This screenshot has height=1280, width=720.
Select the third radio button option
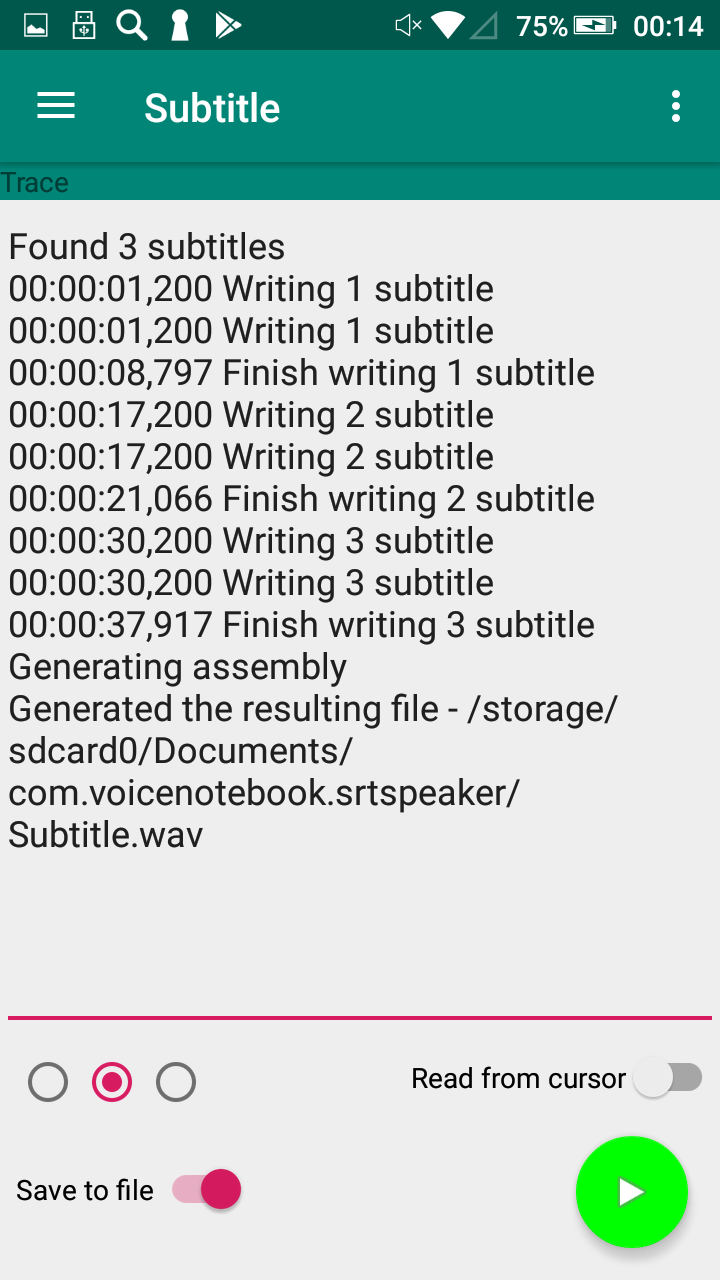pos(176,1082)
